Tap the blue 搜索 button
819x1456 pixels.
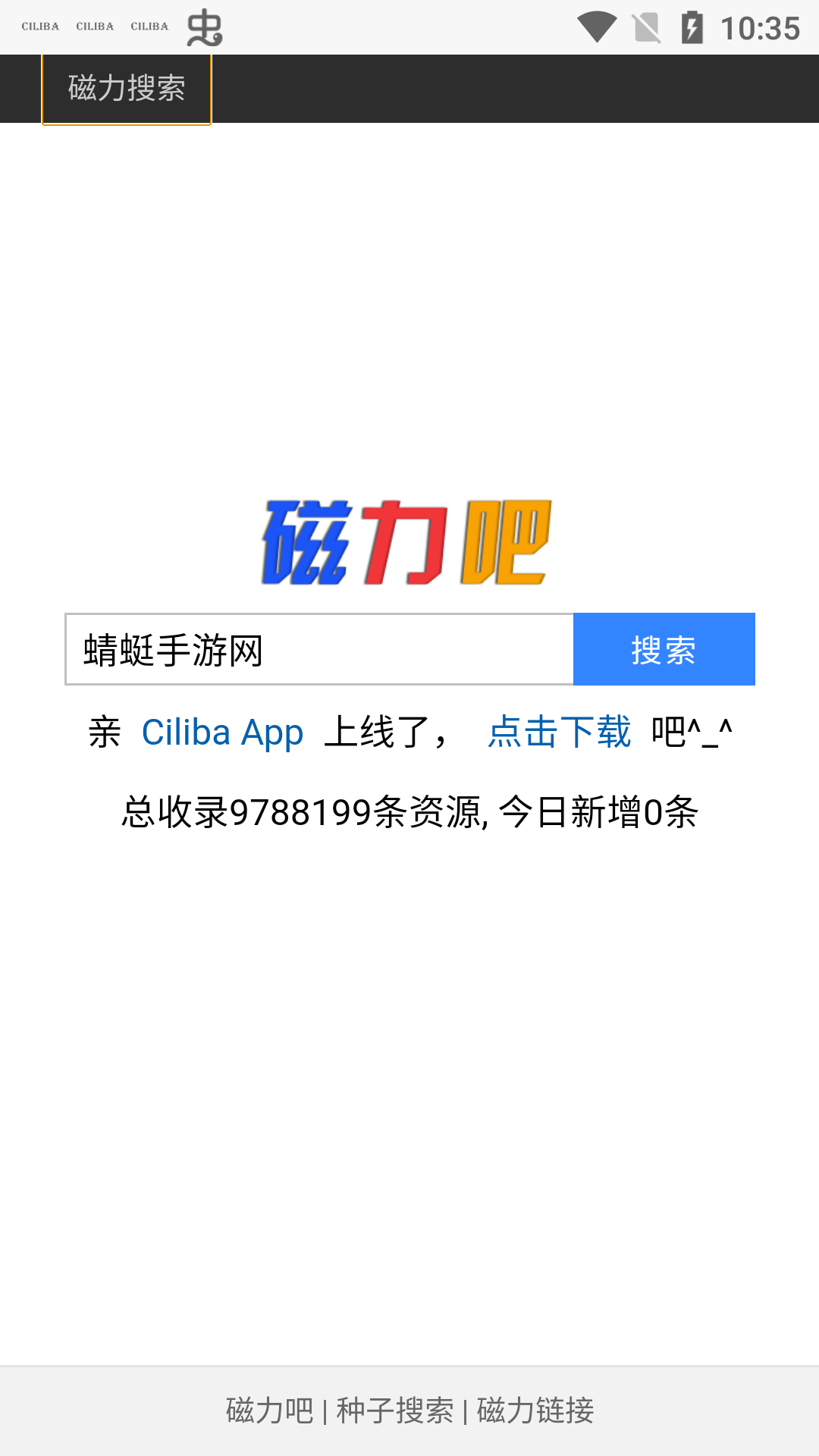(664, 650)
